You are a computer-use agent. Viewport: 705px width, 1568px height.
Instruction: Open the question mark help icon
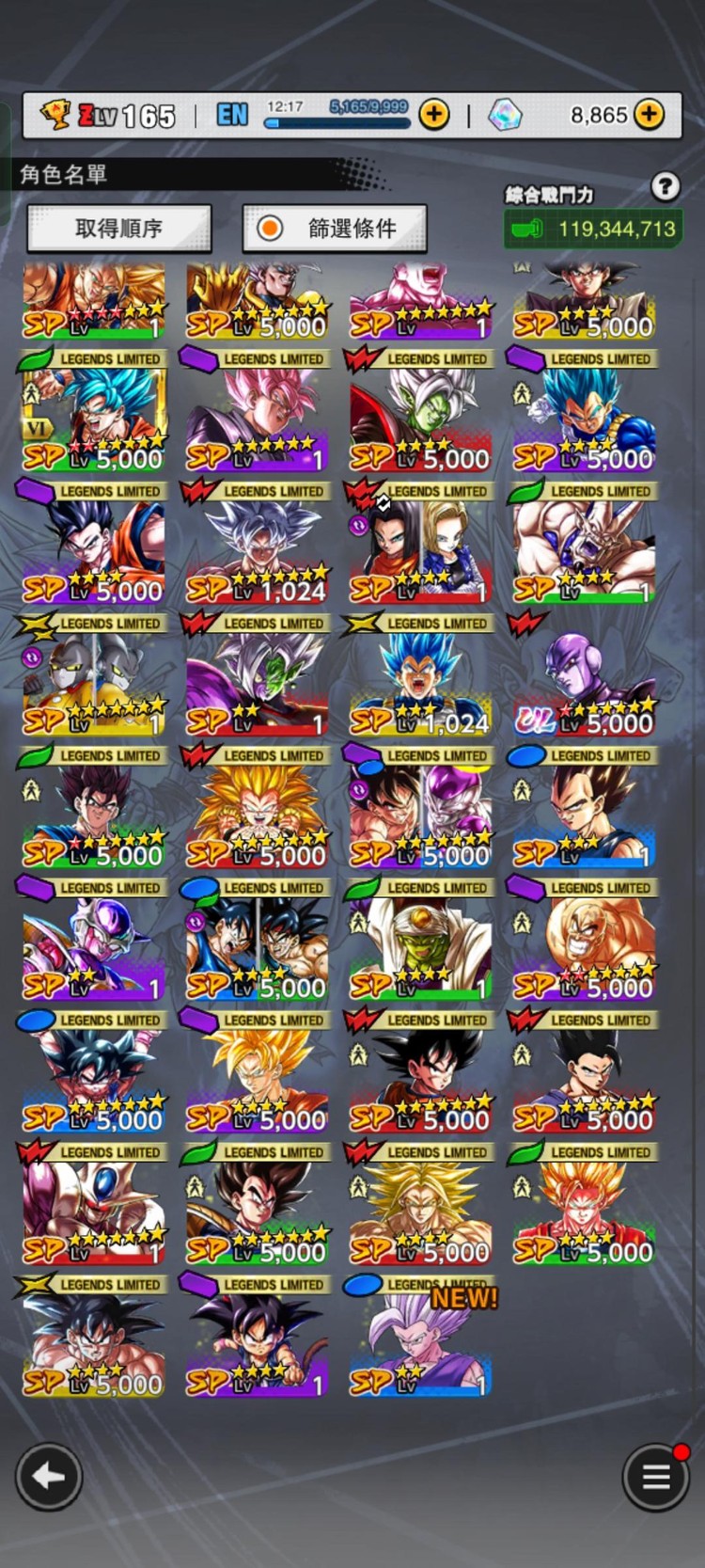coord(666,186)
